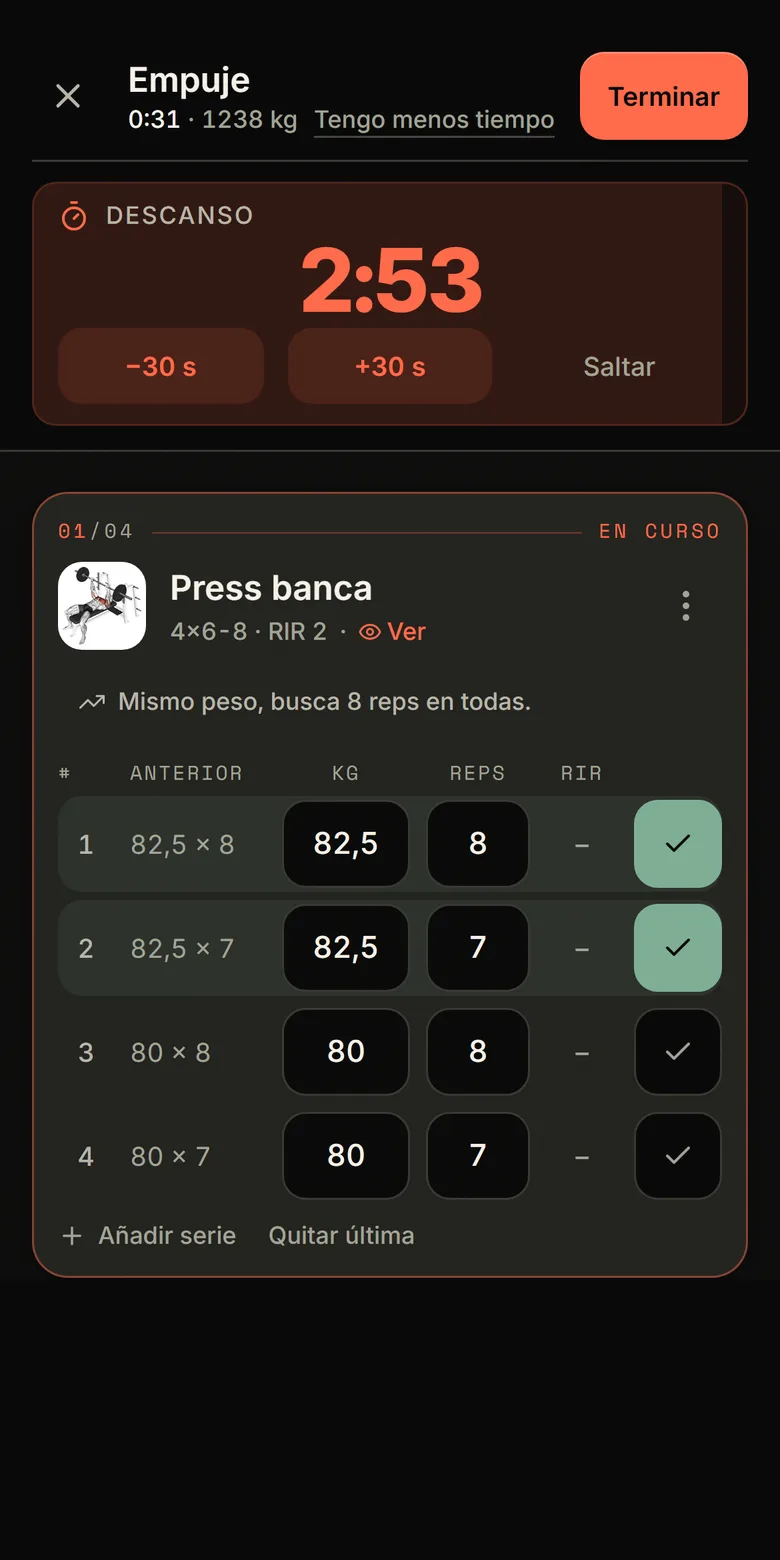Open Press banca options menu
Viewport: 780px width, 1560px height.
[x=685, y=606]
